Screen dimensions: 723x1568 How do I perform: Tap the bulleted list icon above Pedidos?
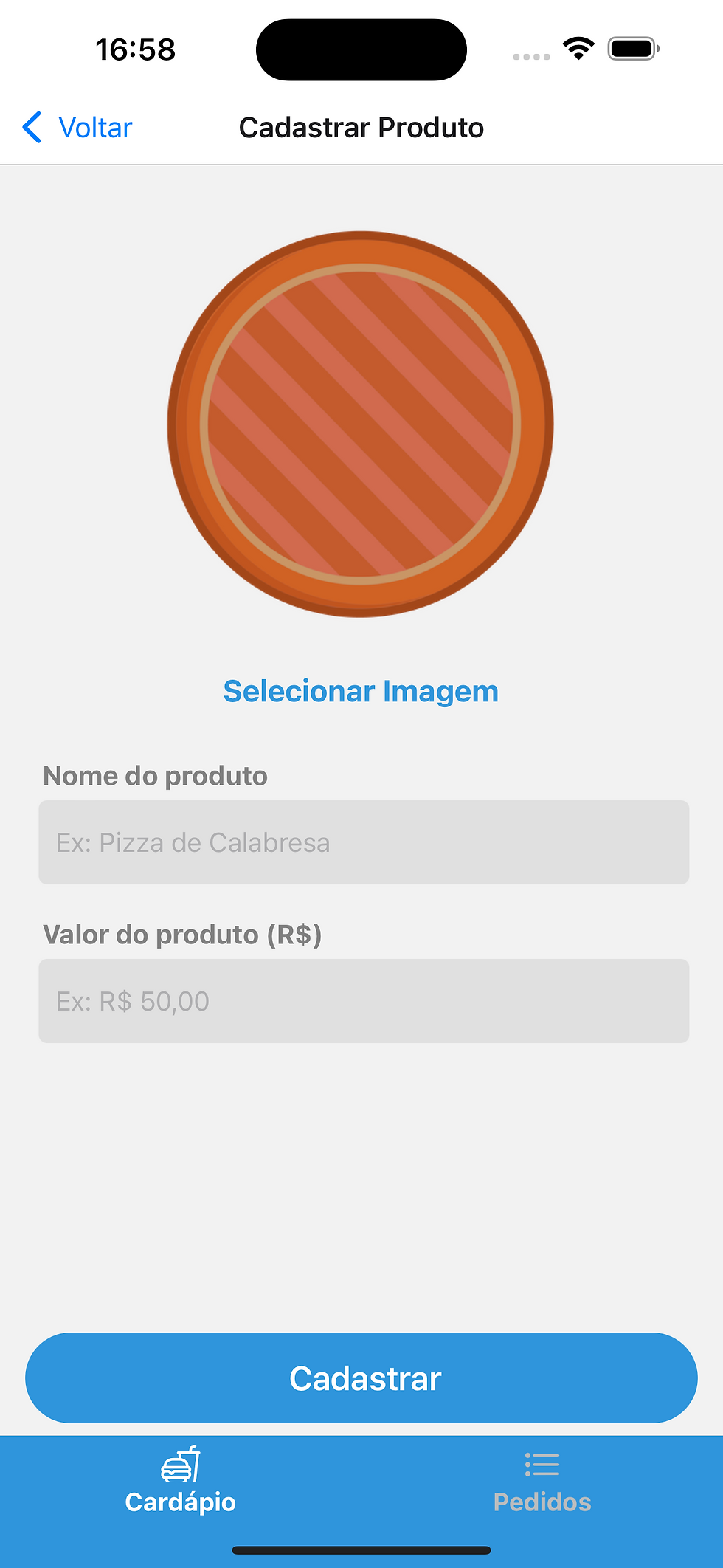pos(542,1465)
